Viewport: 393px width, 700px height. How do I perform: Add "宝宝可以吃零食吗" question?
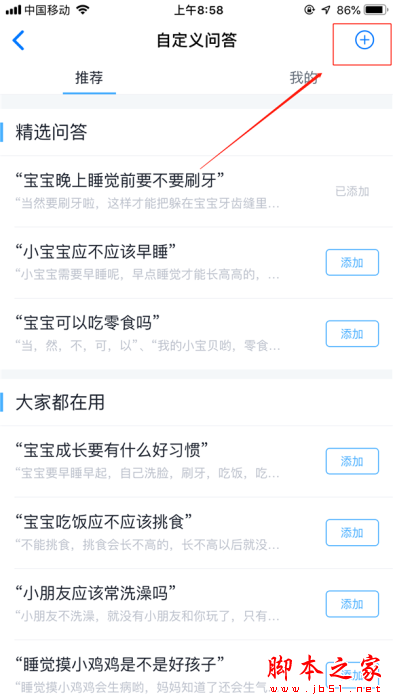352,333
